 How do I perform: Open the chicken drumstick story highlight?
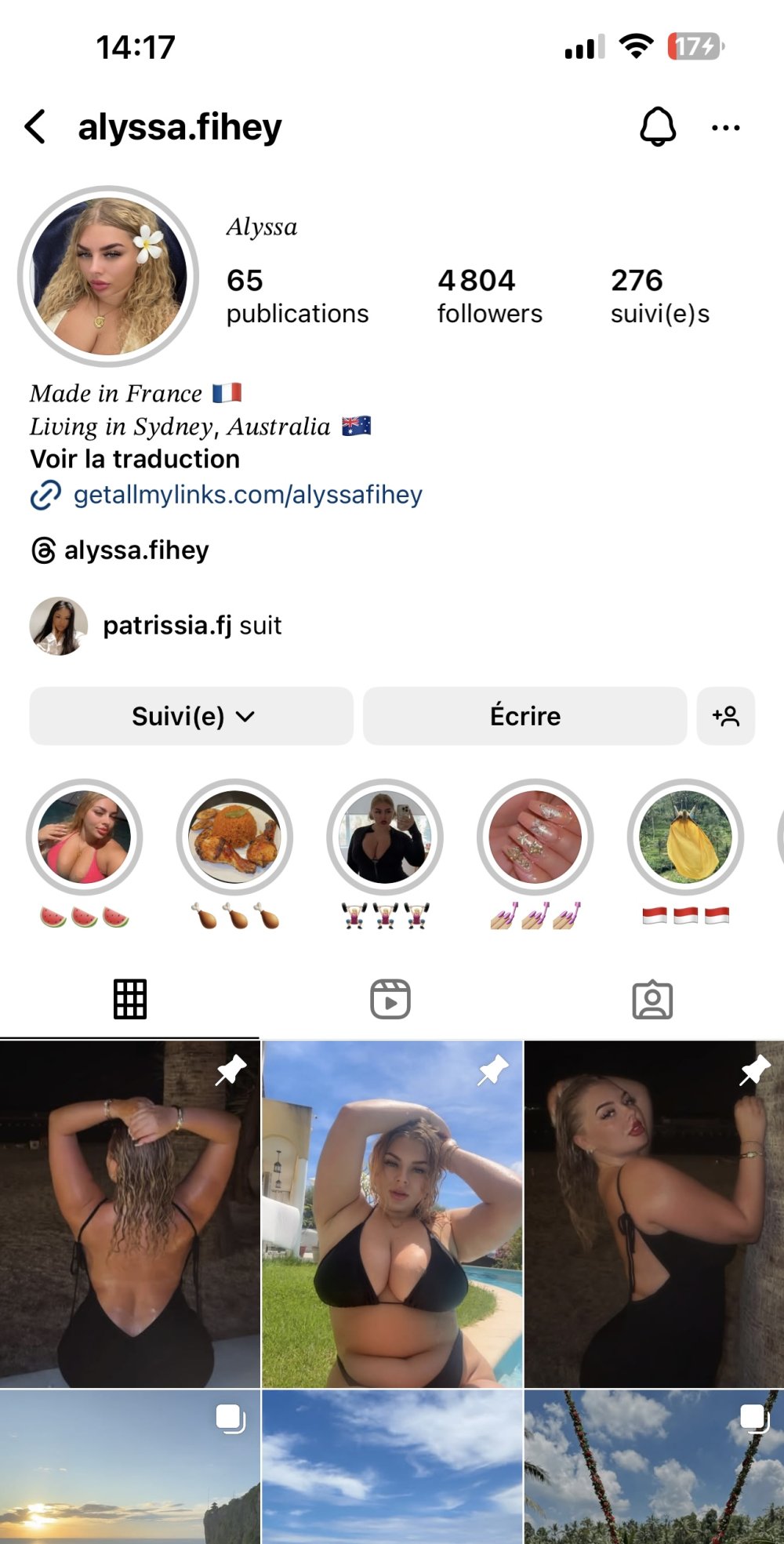pyautogui.click(x=234, y=837)
